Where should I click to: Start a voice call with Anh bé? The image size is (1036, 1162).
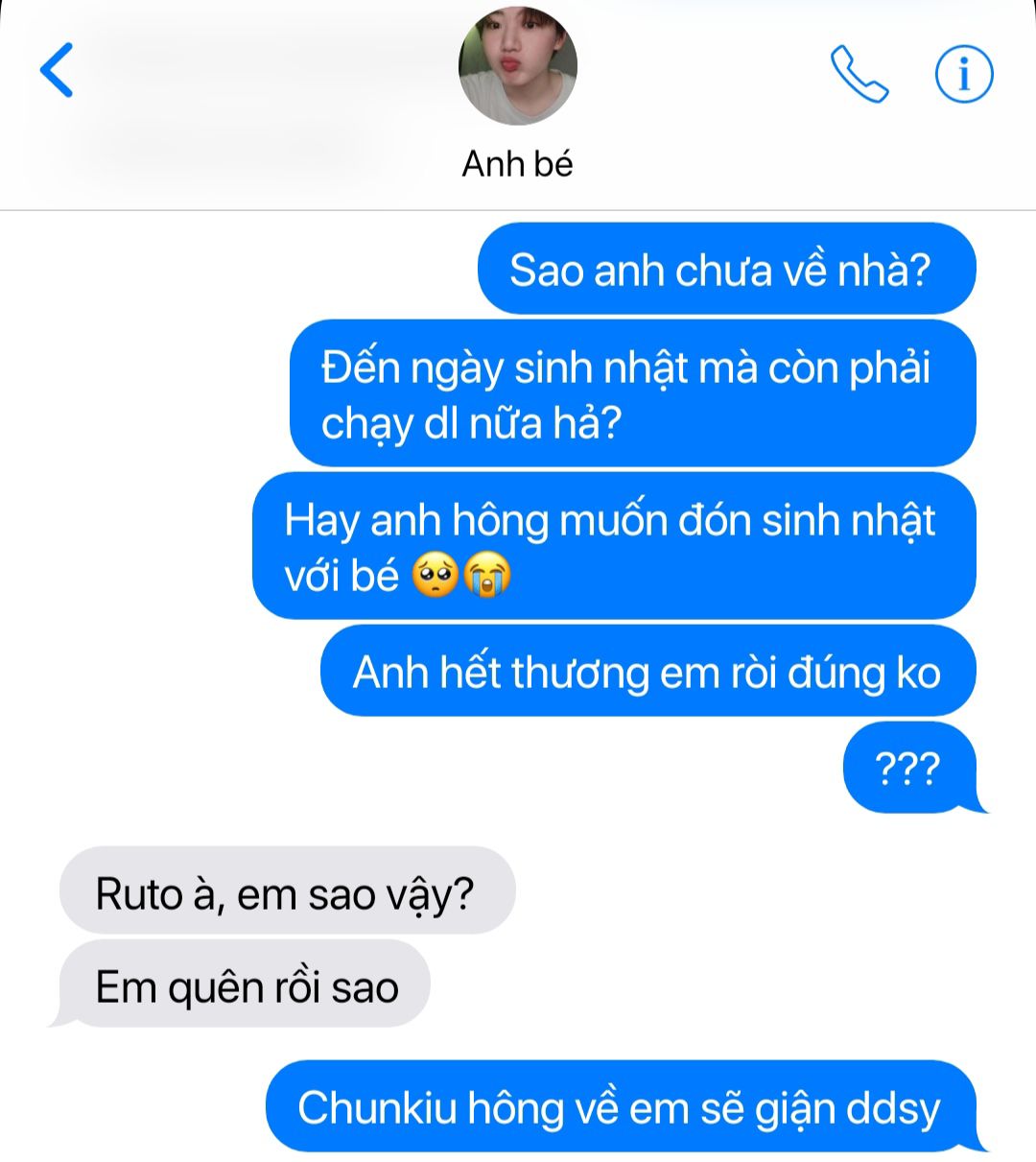tap(859, 73)
